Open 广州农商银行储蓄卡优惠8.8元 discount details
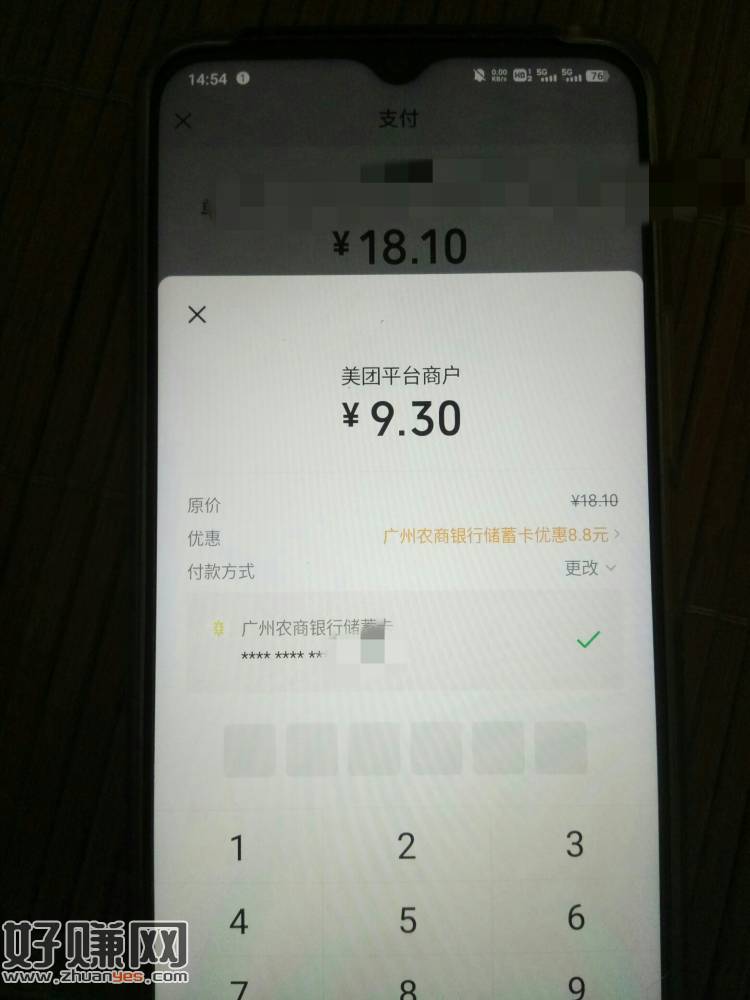This screenshot has height=1000, width=750. point(502,535)
